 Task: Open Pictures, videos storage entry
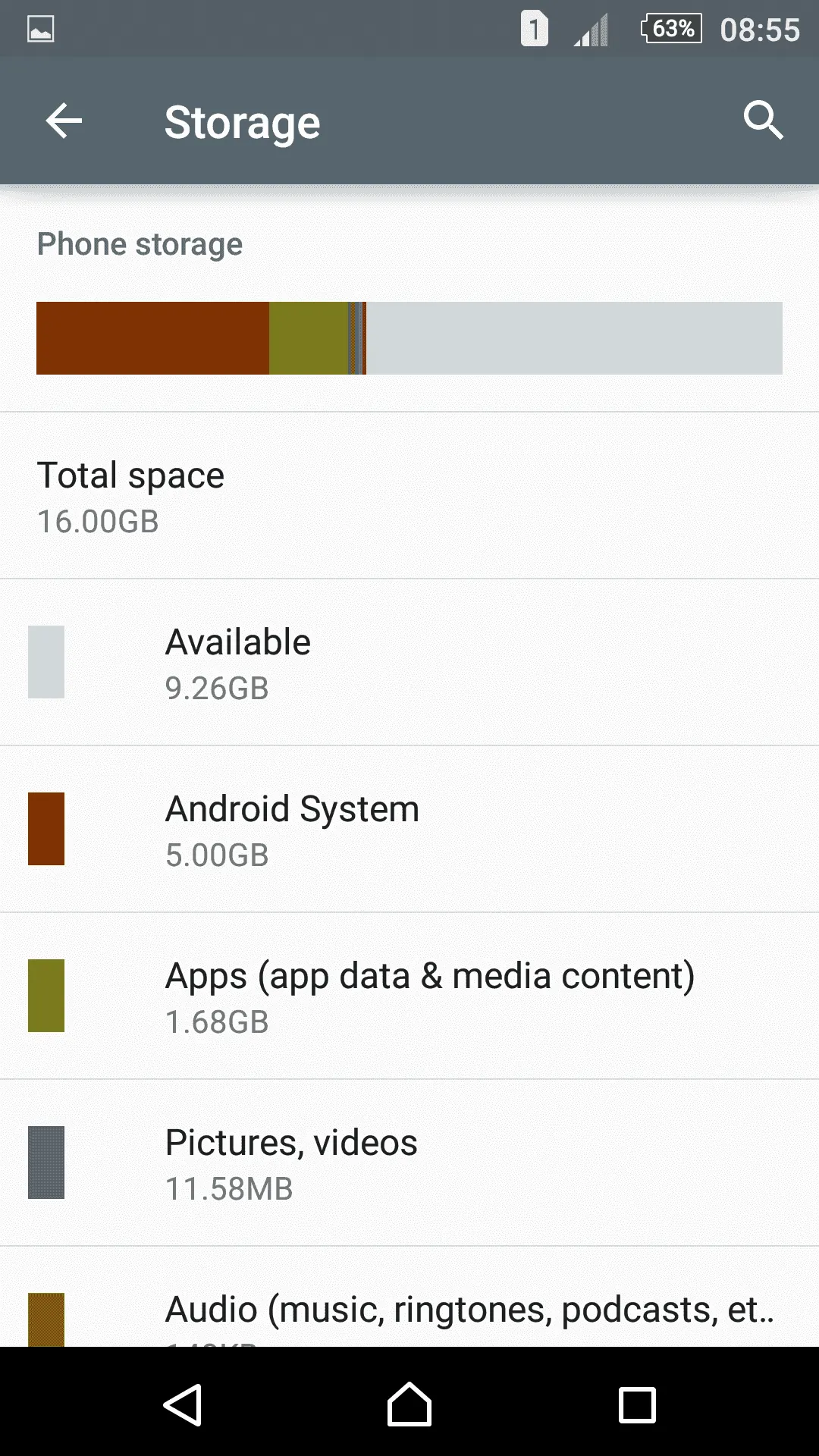[x=409, y=1163]
